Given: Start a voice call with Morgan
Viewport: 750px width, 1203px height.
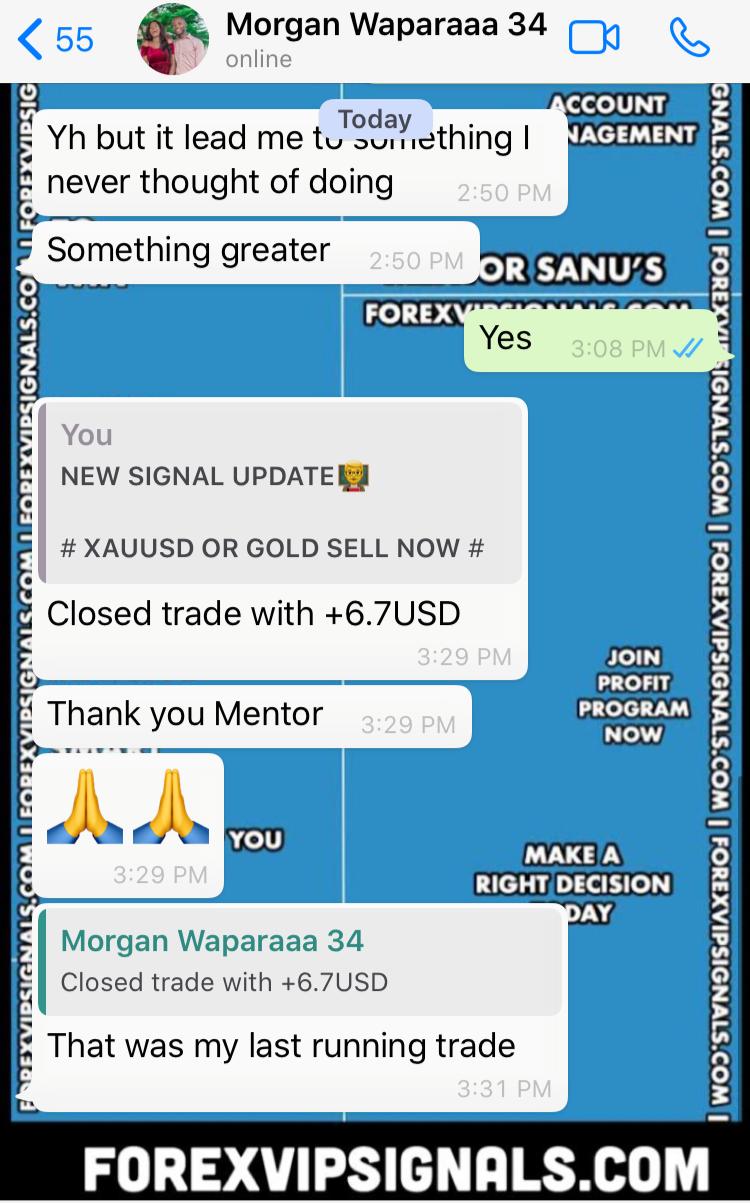Looking at the screenshot, I should pos(689,39).
